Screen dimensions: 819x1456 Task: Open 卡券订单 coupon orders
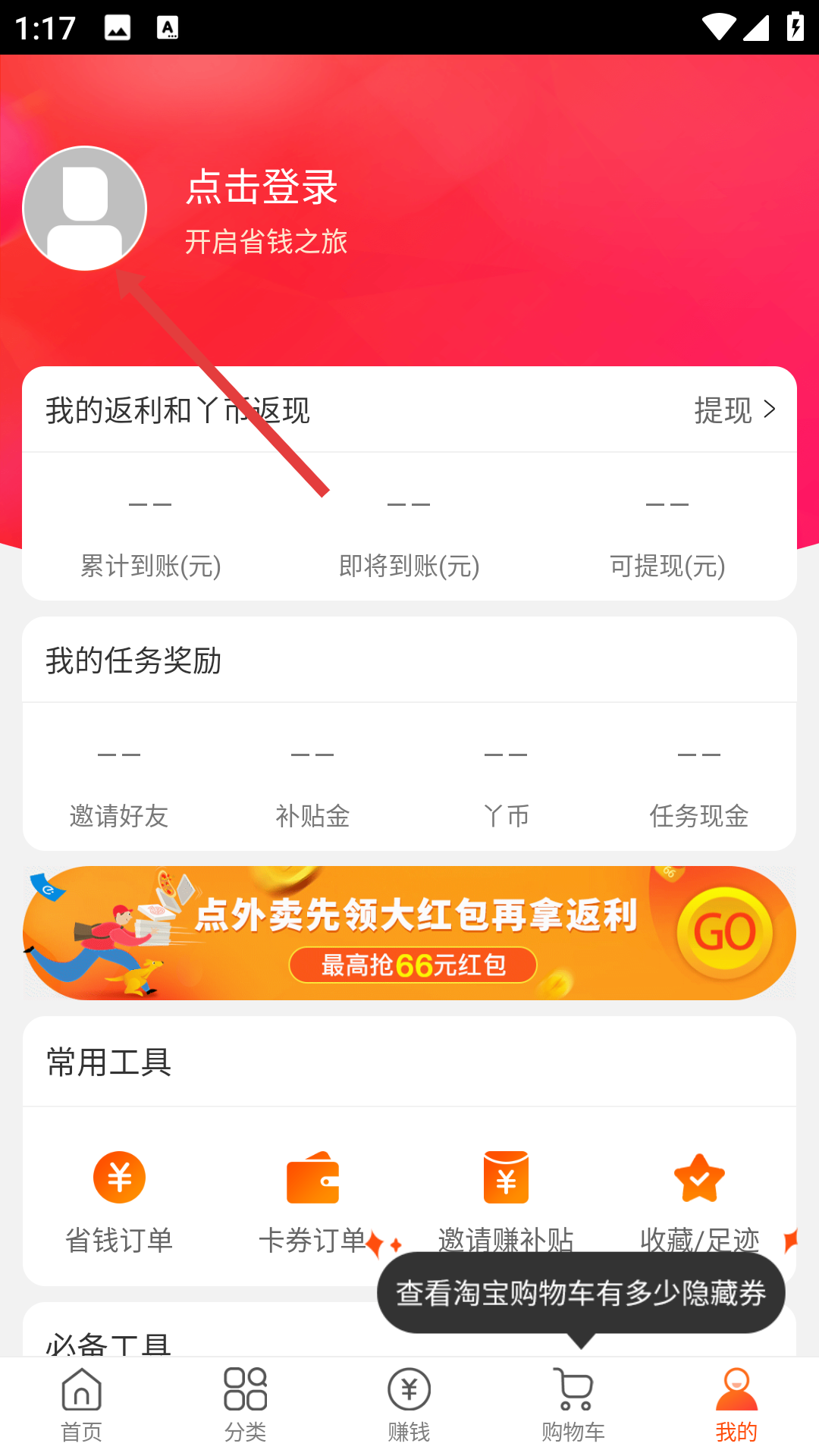tap(312, 1200)
